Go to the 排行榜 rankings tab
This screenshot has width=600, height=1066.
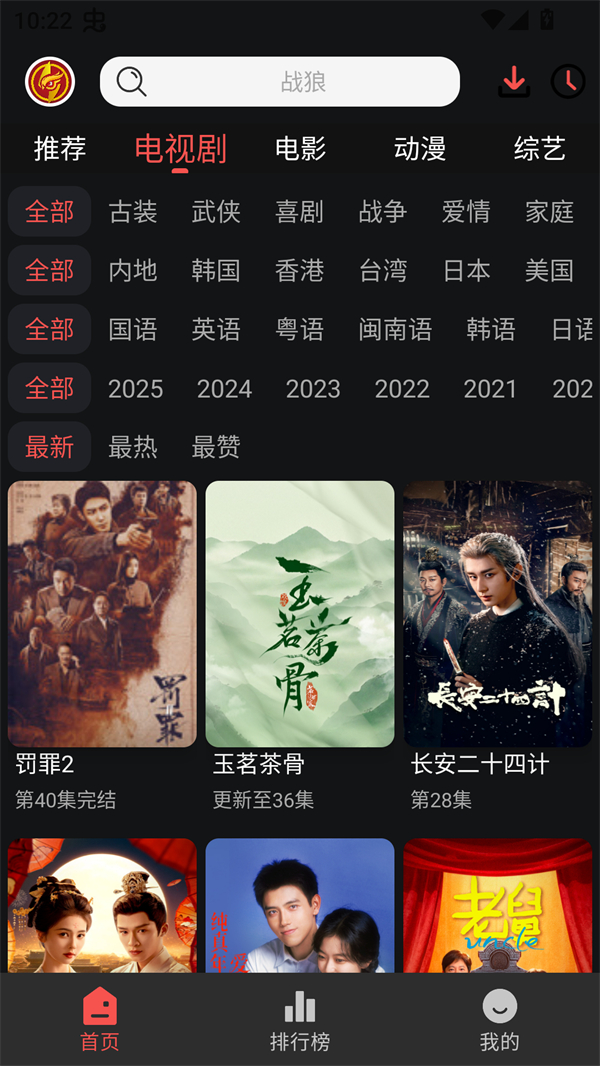click(300, 1020)
